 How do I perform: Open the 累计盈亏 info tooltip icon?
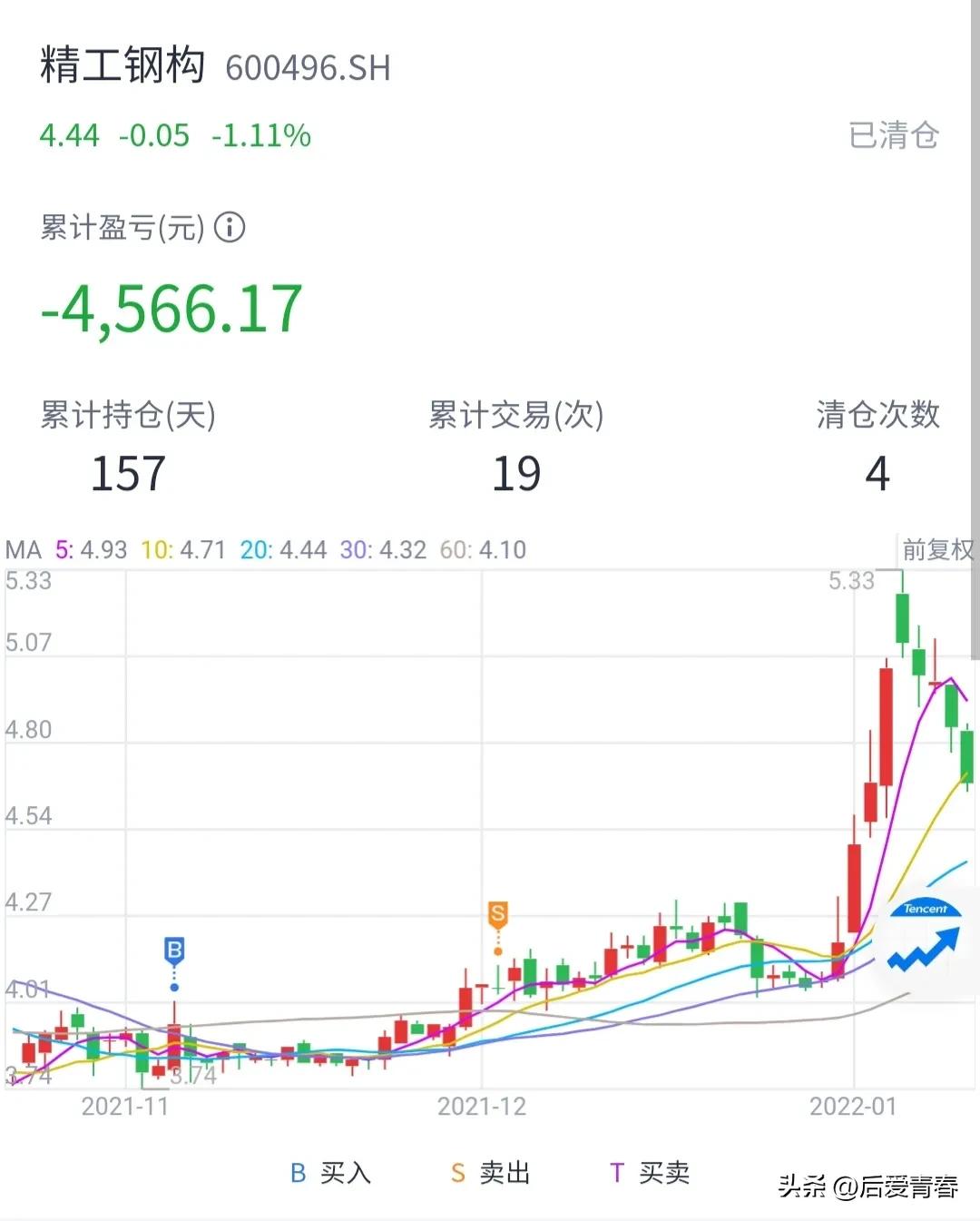(230, 227)
